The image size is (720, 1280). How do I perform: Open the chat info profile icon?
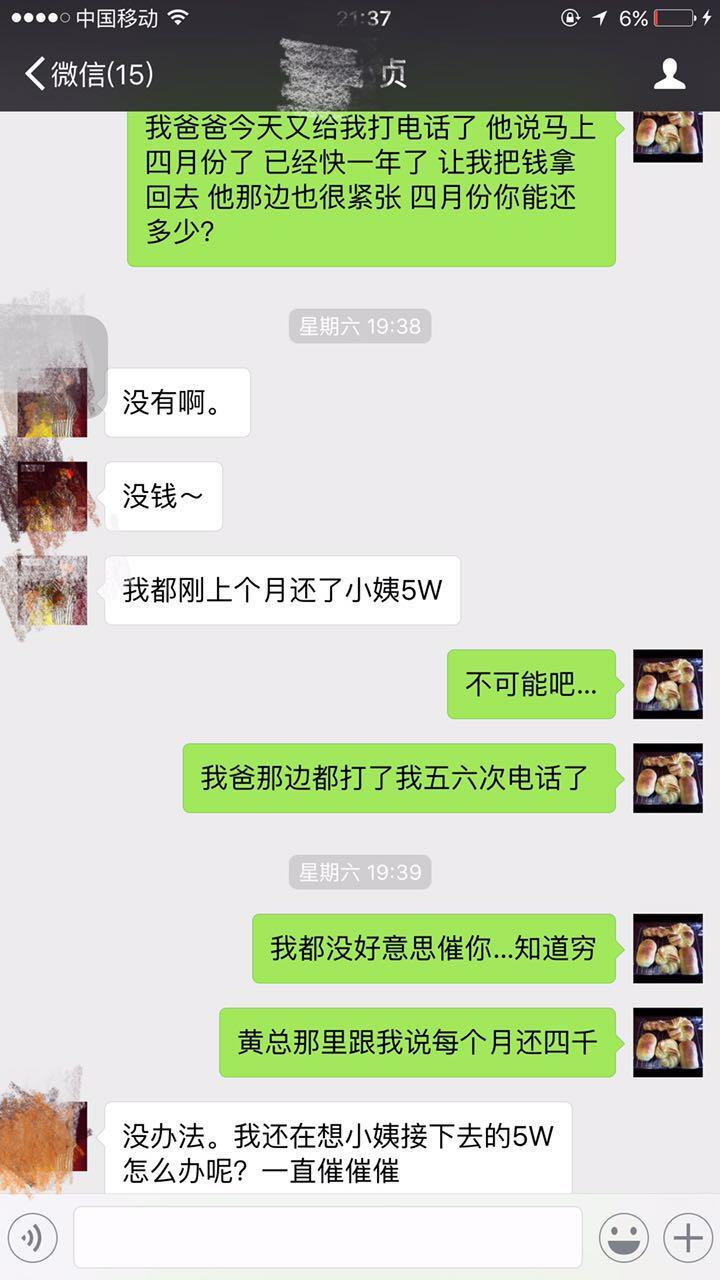[669, 74]
